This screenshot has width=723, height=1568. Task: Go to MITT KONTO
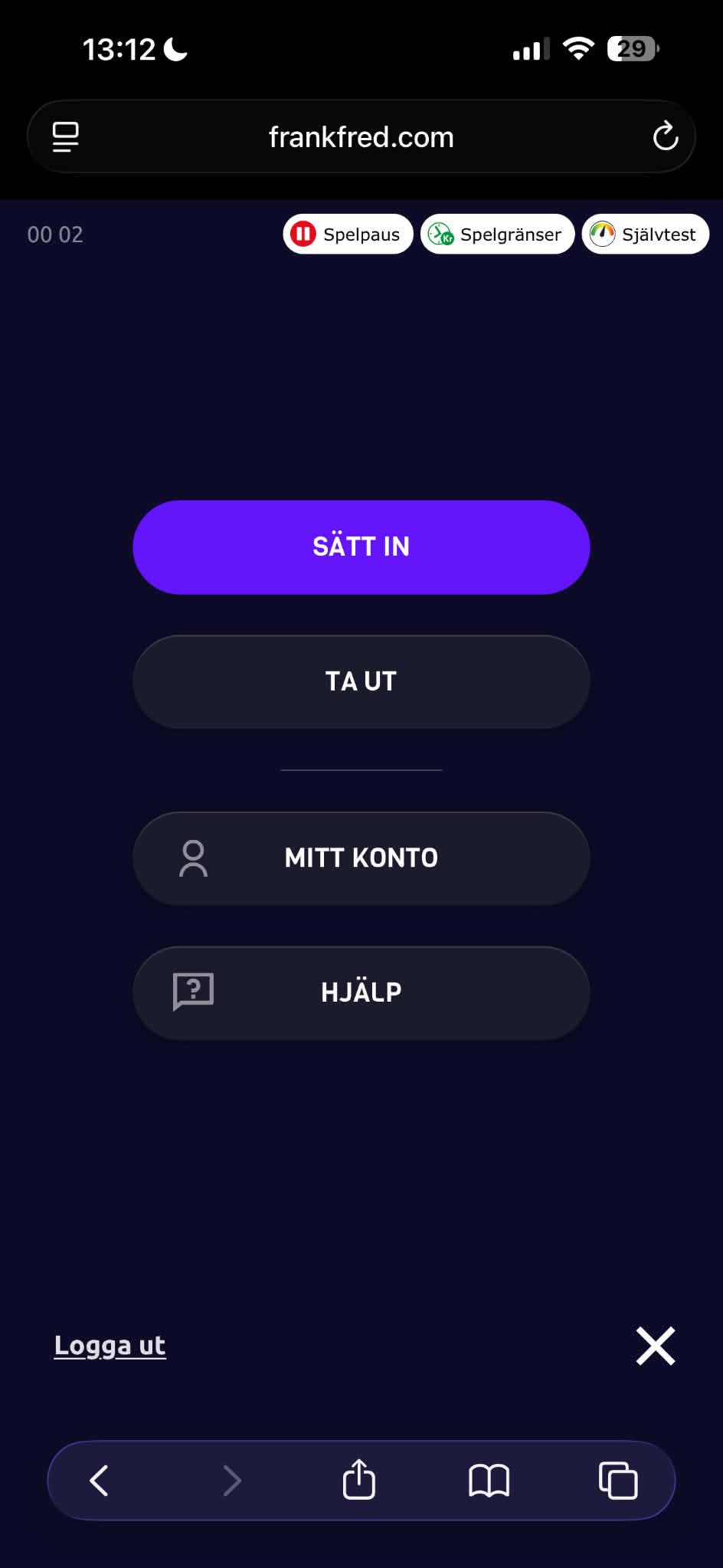[361, 858]
